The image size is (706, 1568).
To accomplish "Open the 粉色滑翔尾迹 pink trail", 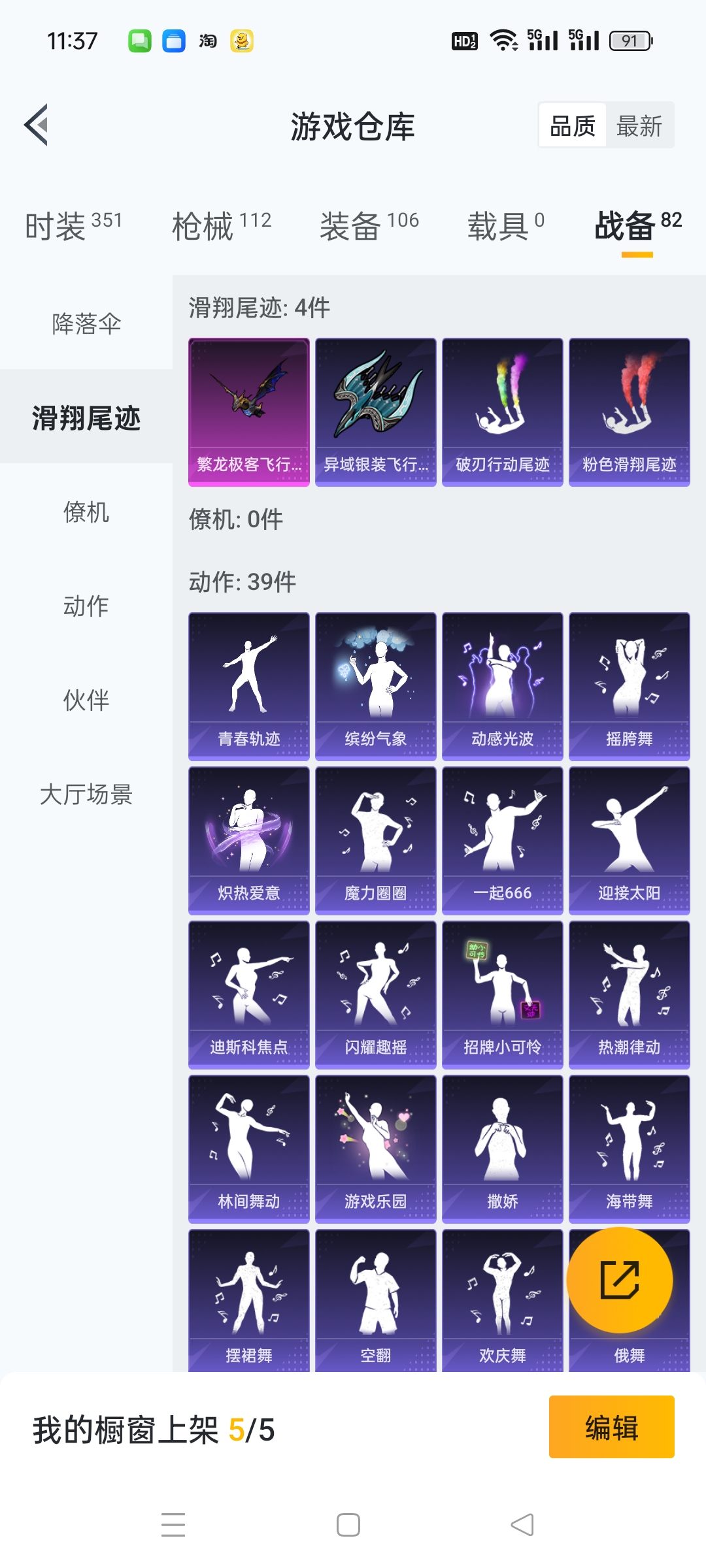I will [x=629, y=412].
